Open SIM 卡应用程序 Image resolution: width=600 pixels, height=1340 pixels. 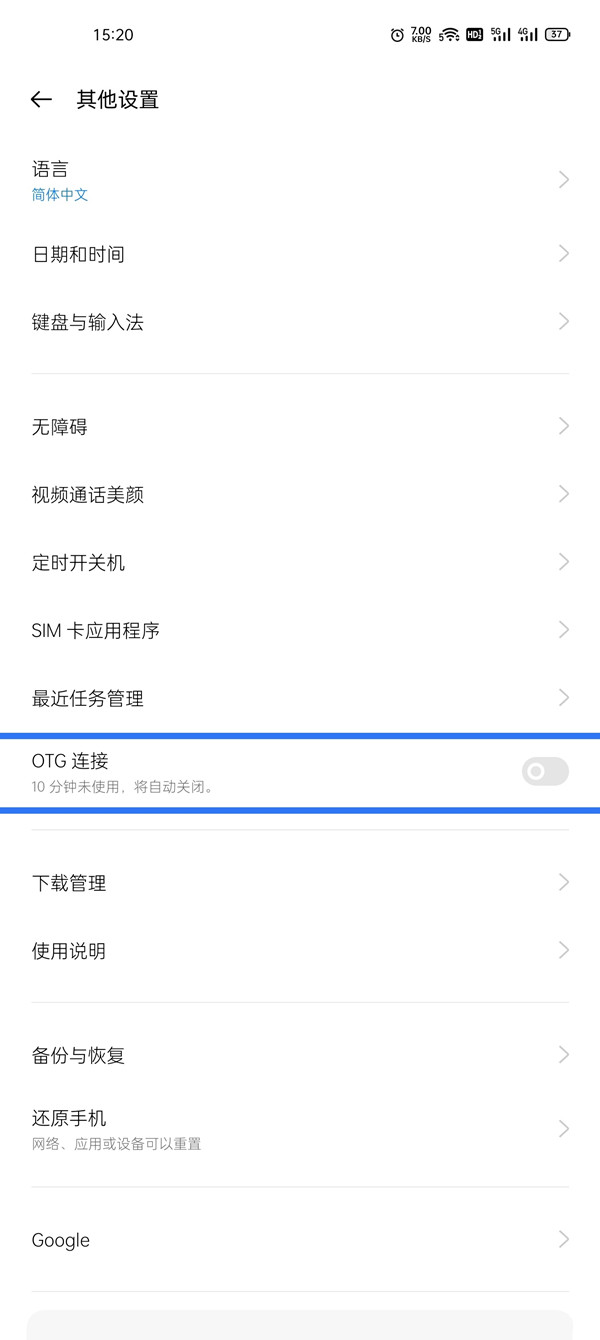coord(300,631)
